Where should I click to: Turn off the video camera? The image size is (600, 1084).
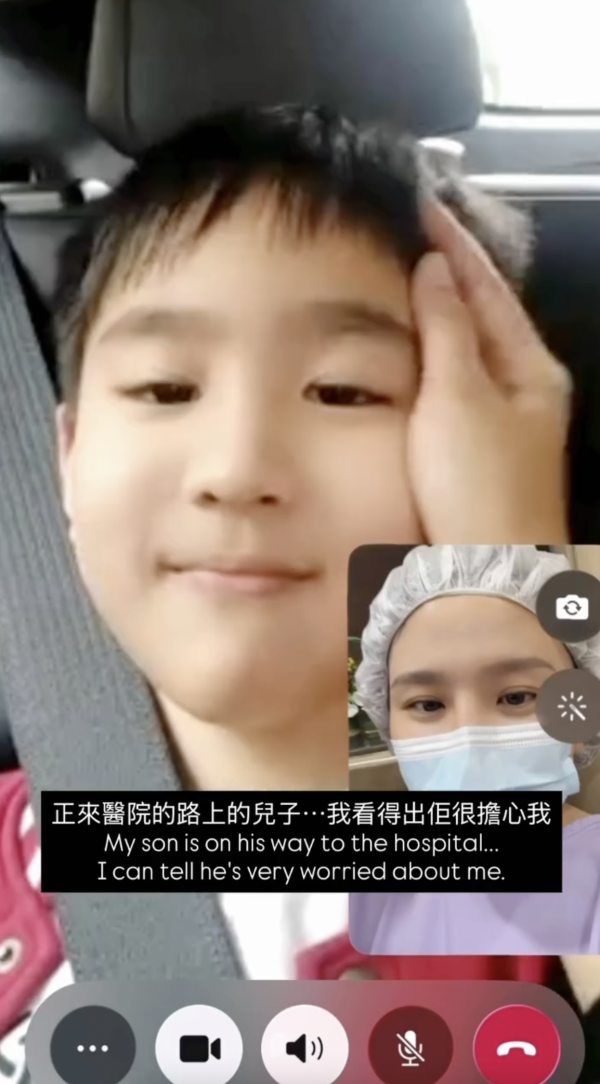pyautogui.click(x=199, y=1048)
